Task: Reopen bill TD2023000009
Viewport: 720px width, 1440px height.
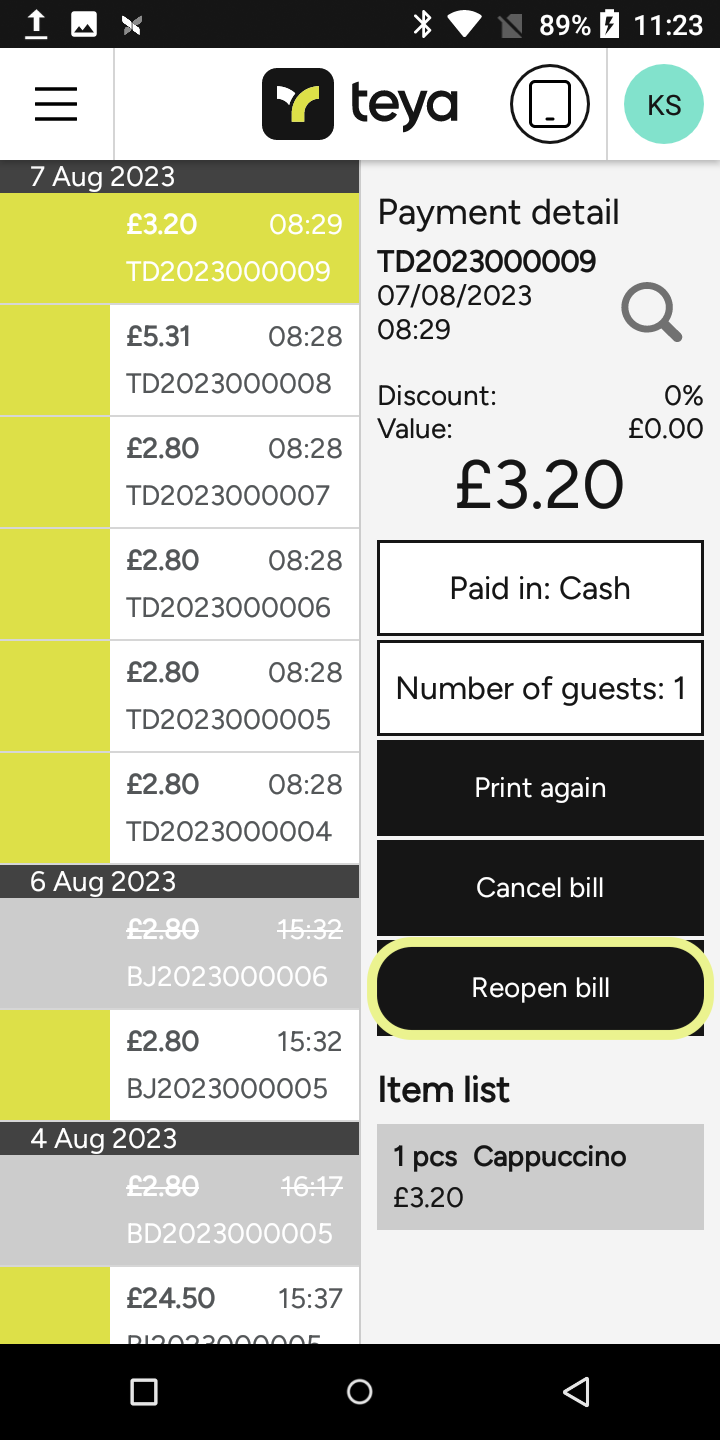Action: click(540, 988)
